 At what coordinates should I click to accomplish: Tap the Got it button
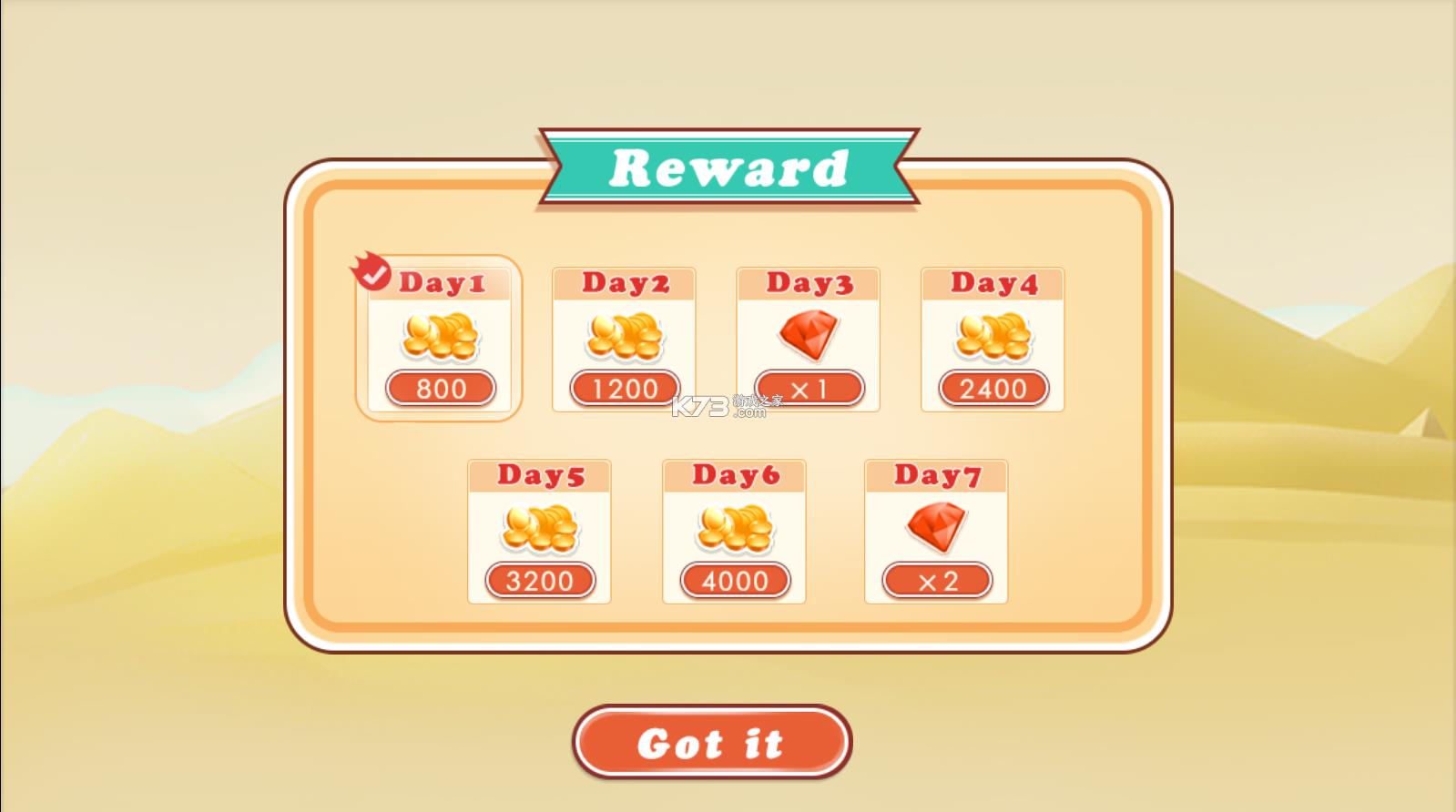pos(711,742)
